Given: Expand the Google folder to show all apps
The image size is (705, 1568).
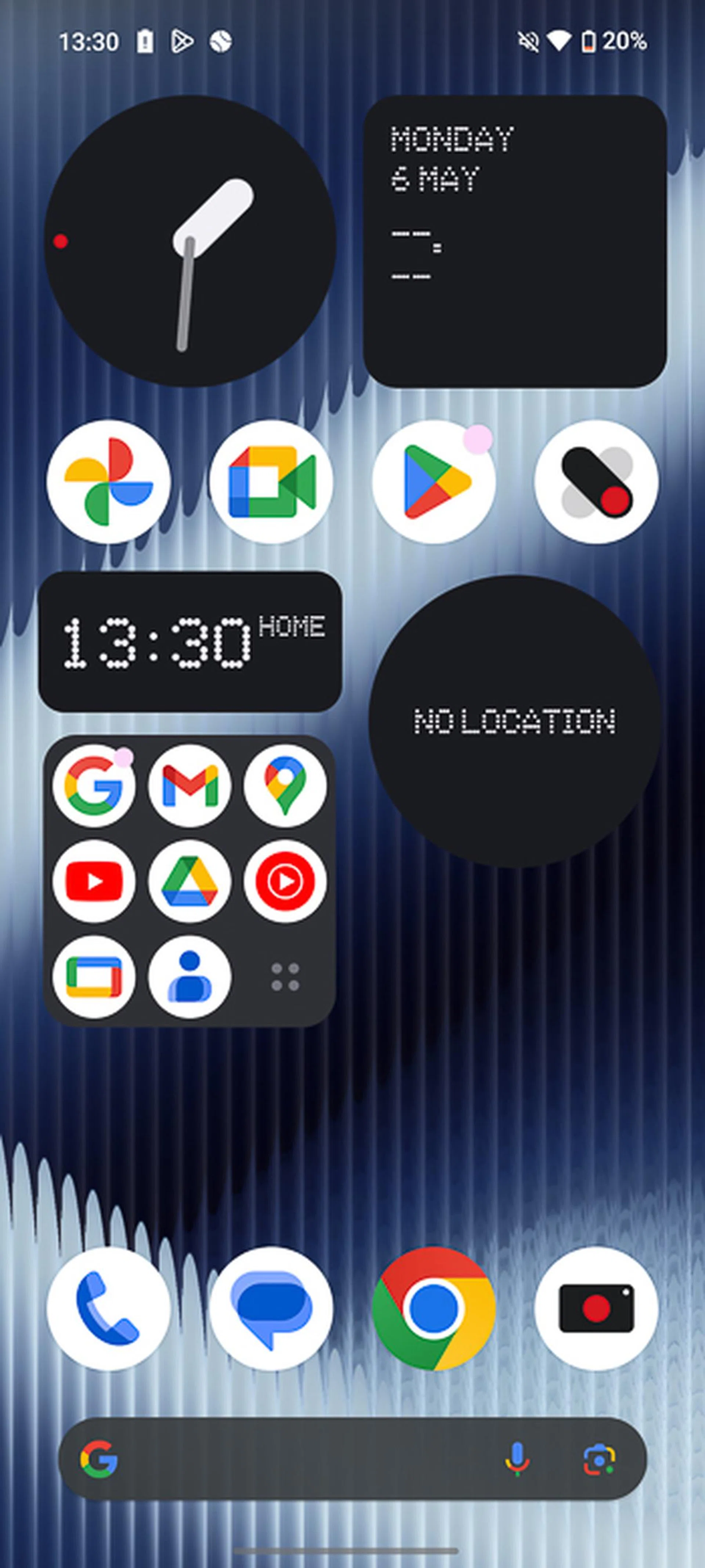Looking at the screenshot, I should 285,976.
